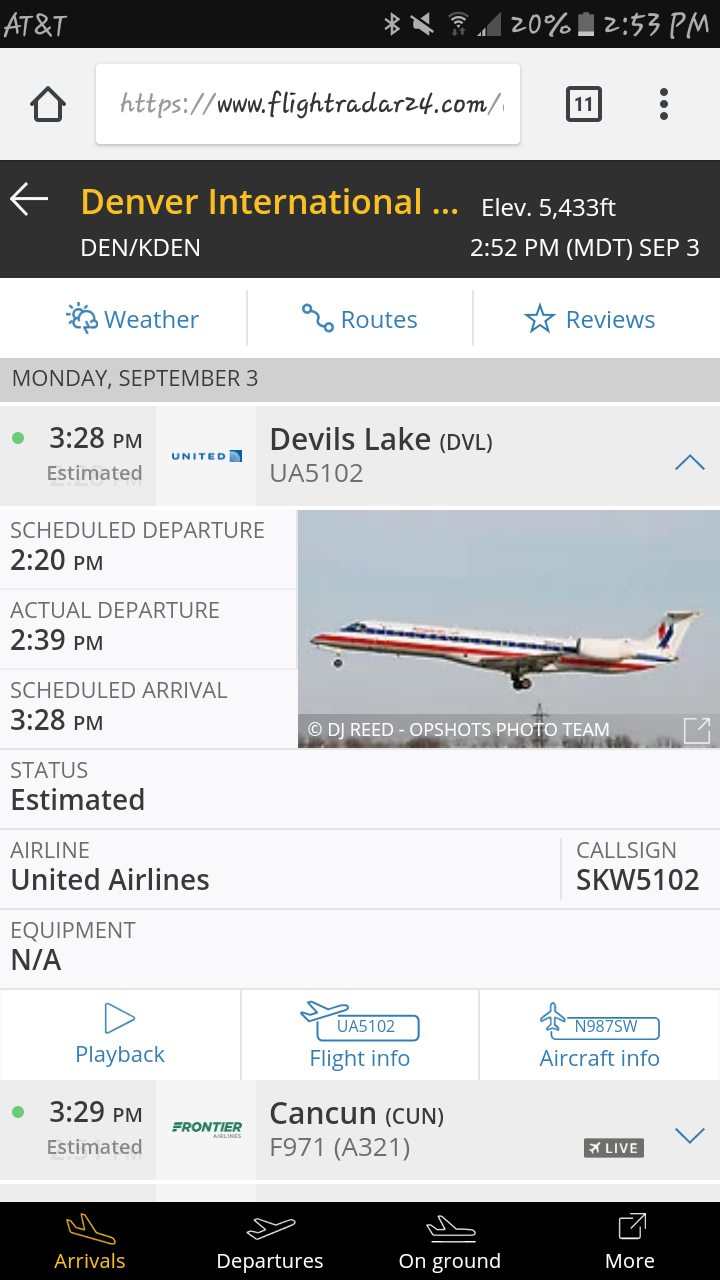This screenshot has width=720, height=1280.
Task: Go to the browser home page
Action: [48, 104]
